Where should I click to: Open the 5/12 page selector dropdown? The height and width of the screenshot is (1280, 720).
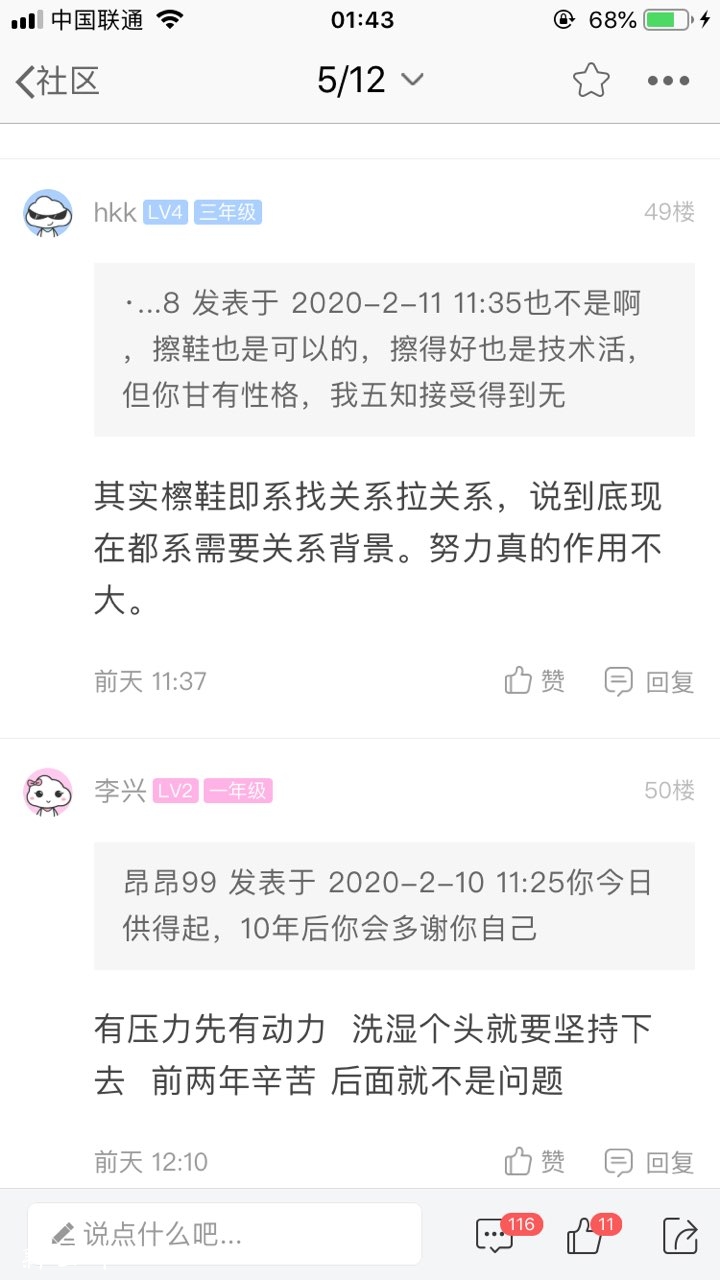point(370,81)
